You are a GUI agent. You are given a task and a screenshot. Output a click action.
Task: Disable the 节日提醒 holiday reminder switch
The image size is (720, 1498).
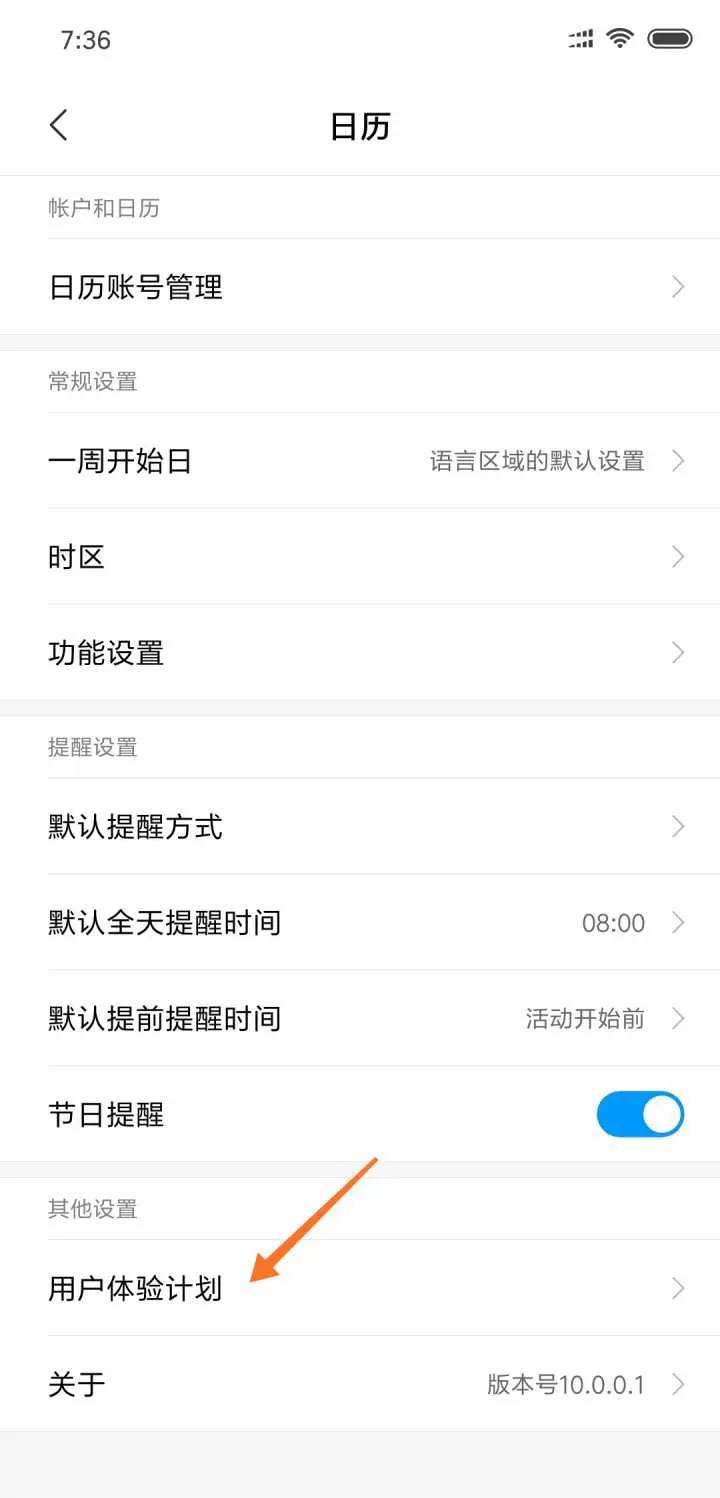pos(639,1113)
